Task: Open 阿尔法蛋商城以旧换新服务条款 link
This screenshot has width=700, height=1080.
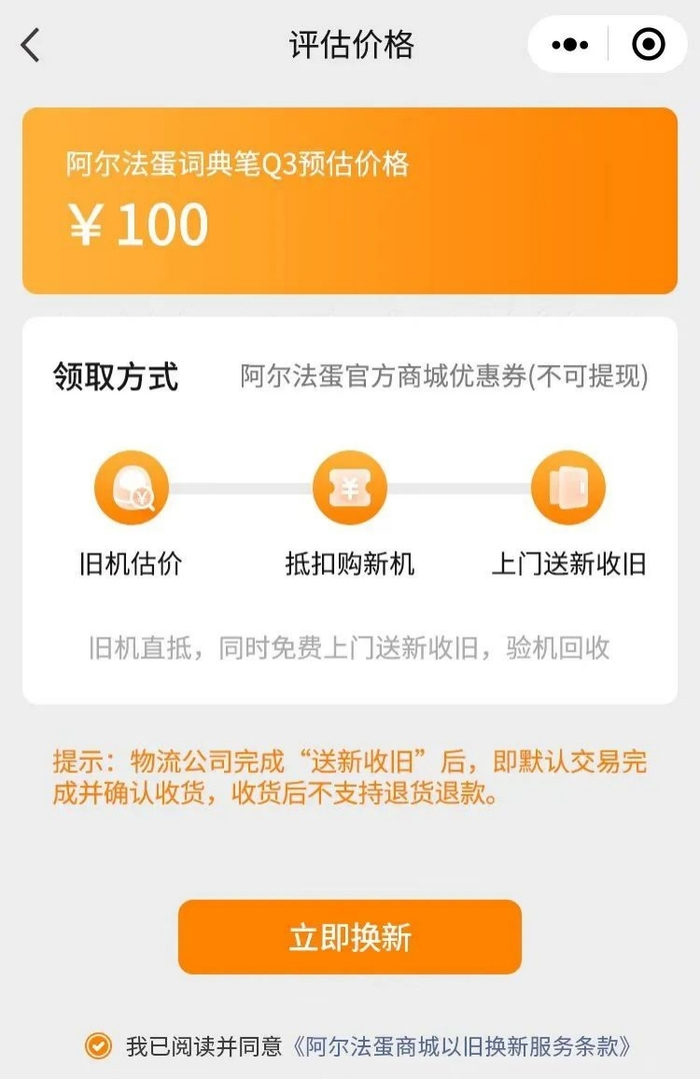Action: 464,1046
